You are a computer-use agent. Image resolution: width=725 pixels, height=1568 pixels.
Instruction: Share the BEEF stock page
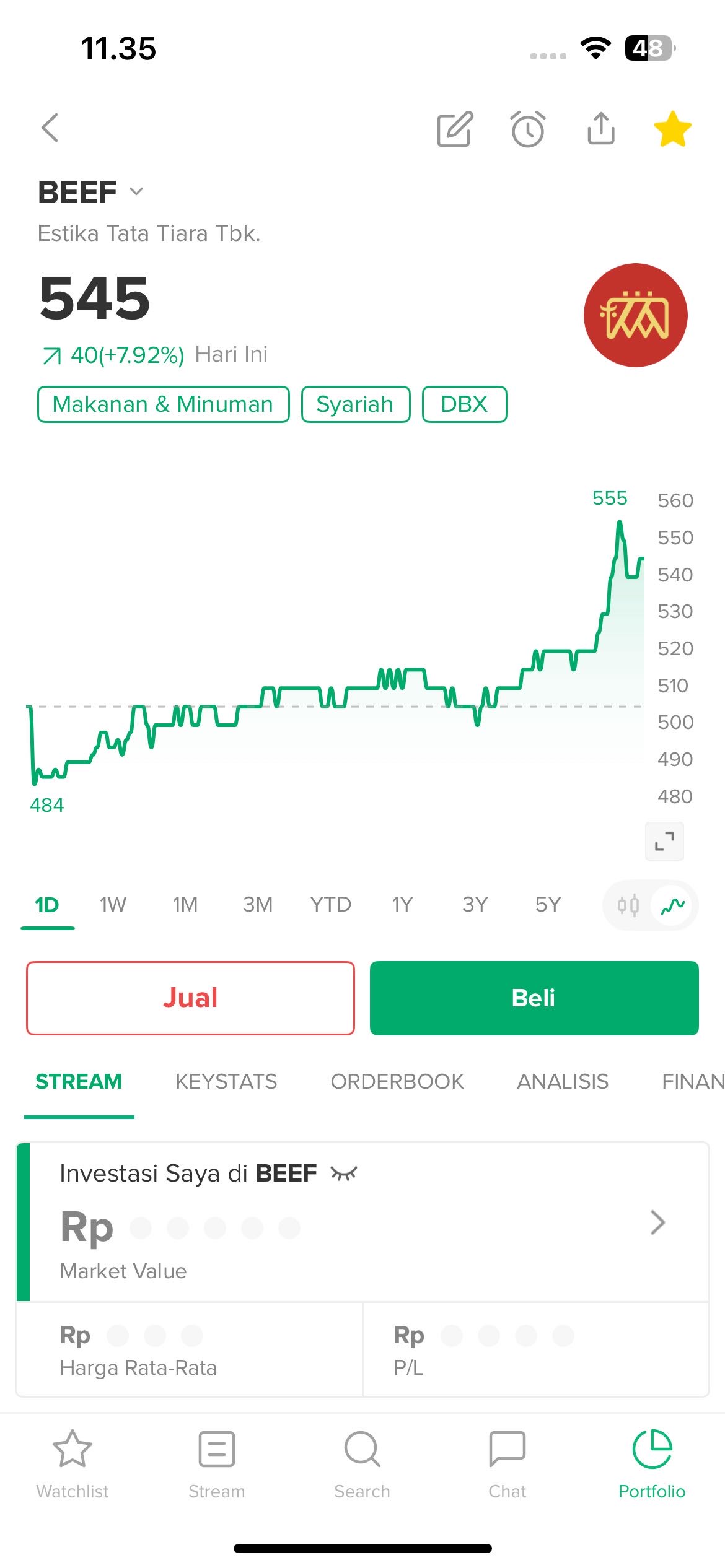[600, 129]
